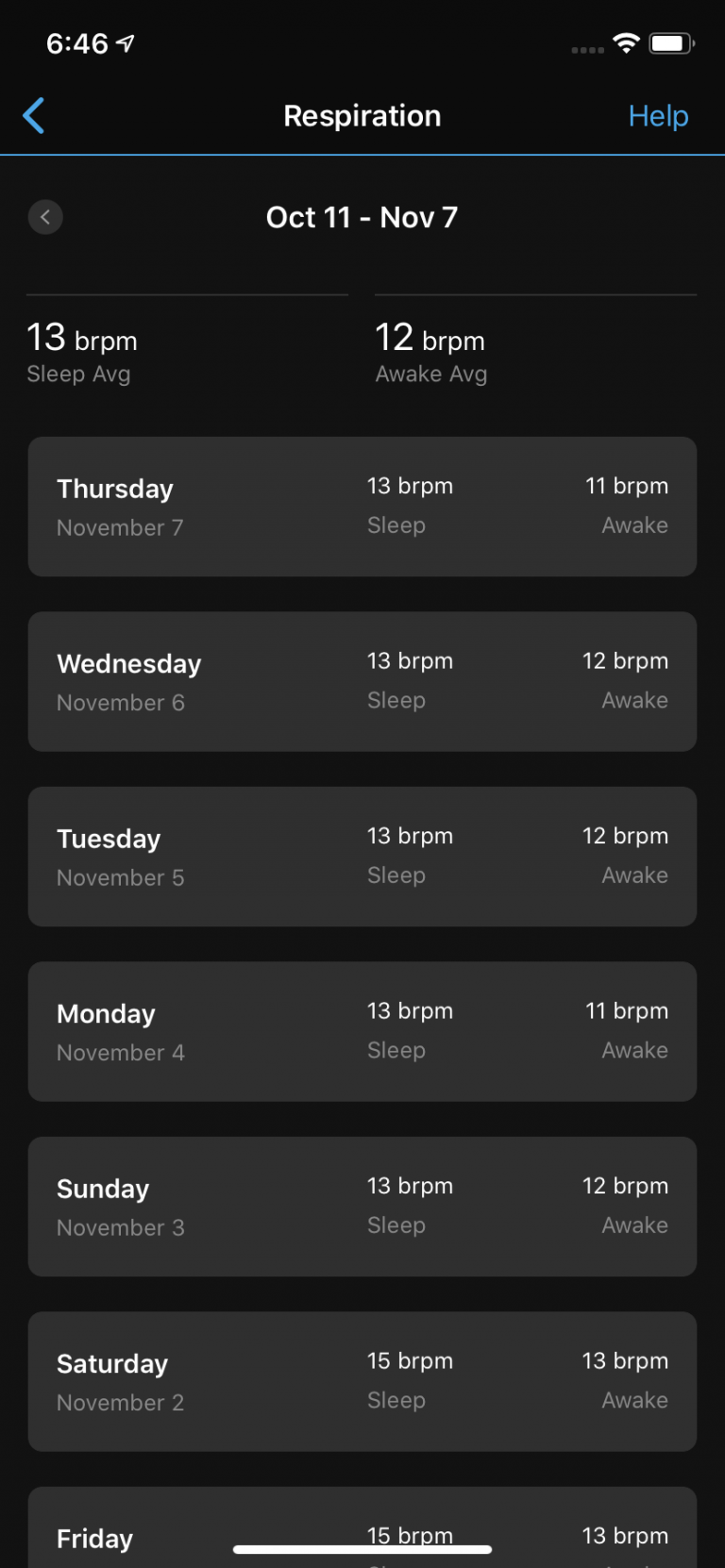This screenshot has height=1568, width=725.
Task: Open Help for the Respiration page
Action: pyautogui.click(x=658, y=115)
